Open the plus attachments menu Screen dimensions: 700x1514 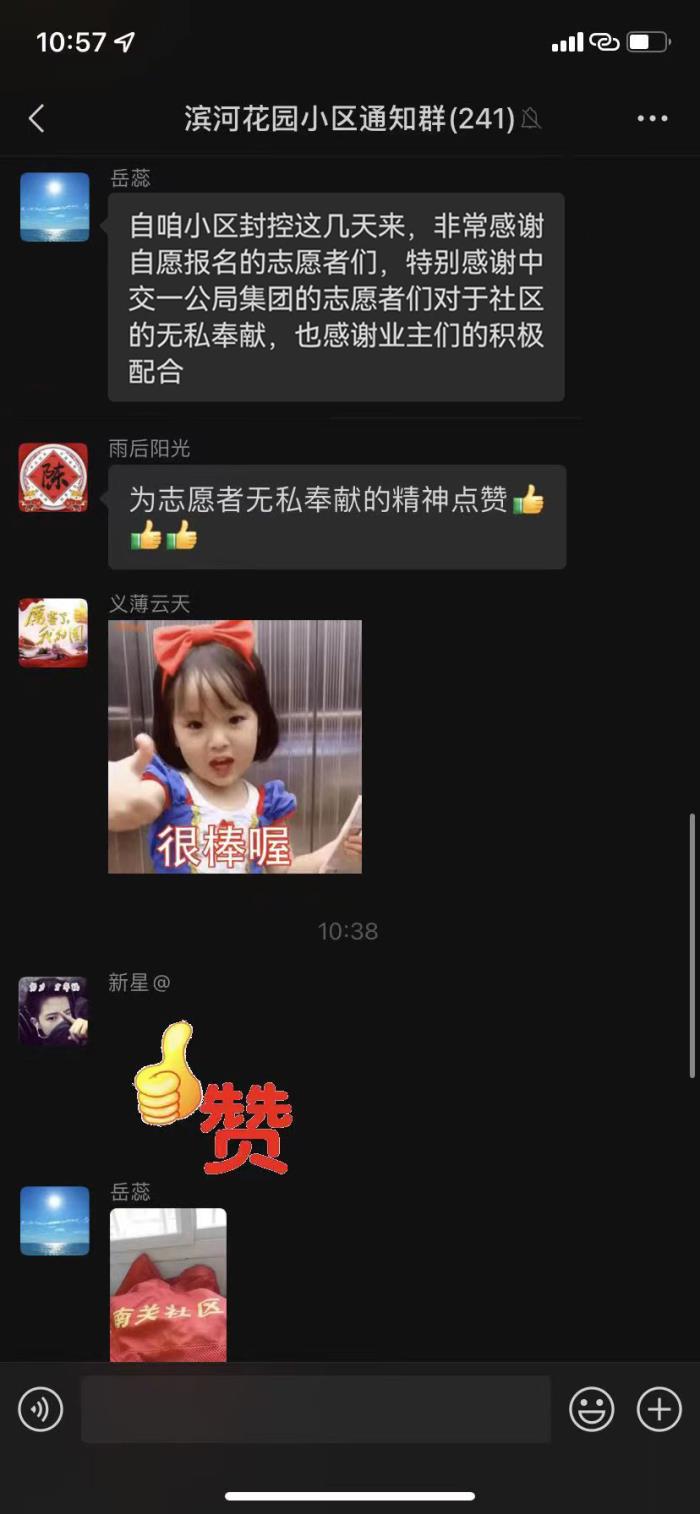pos(659,1409)
